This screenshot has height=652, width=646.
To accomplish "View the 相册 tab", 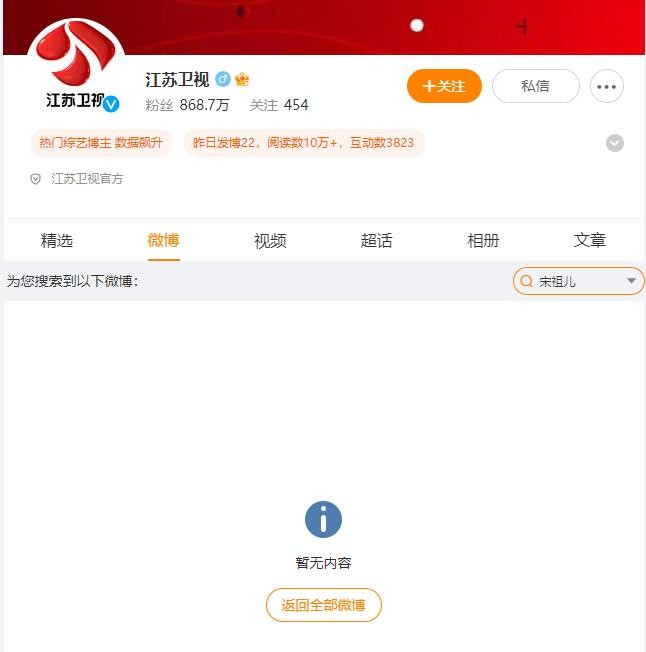I will click(x=483, y=240).
